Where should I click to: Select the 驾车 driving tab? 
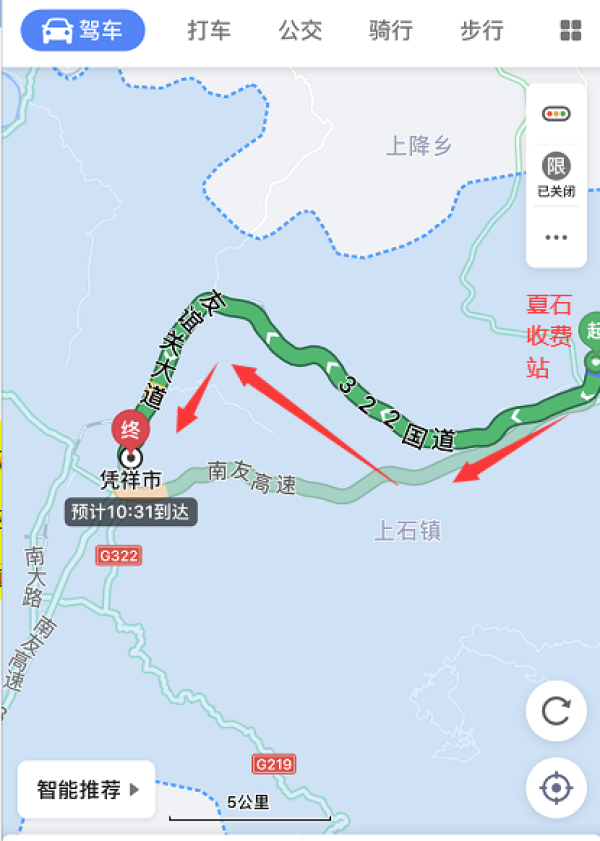coord(83,30)
